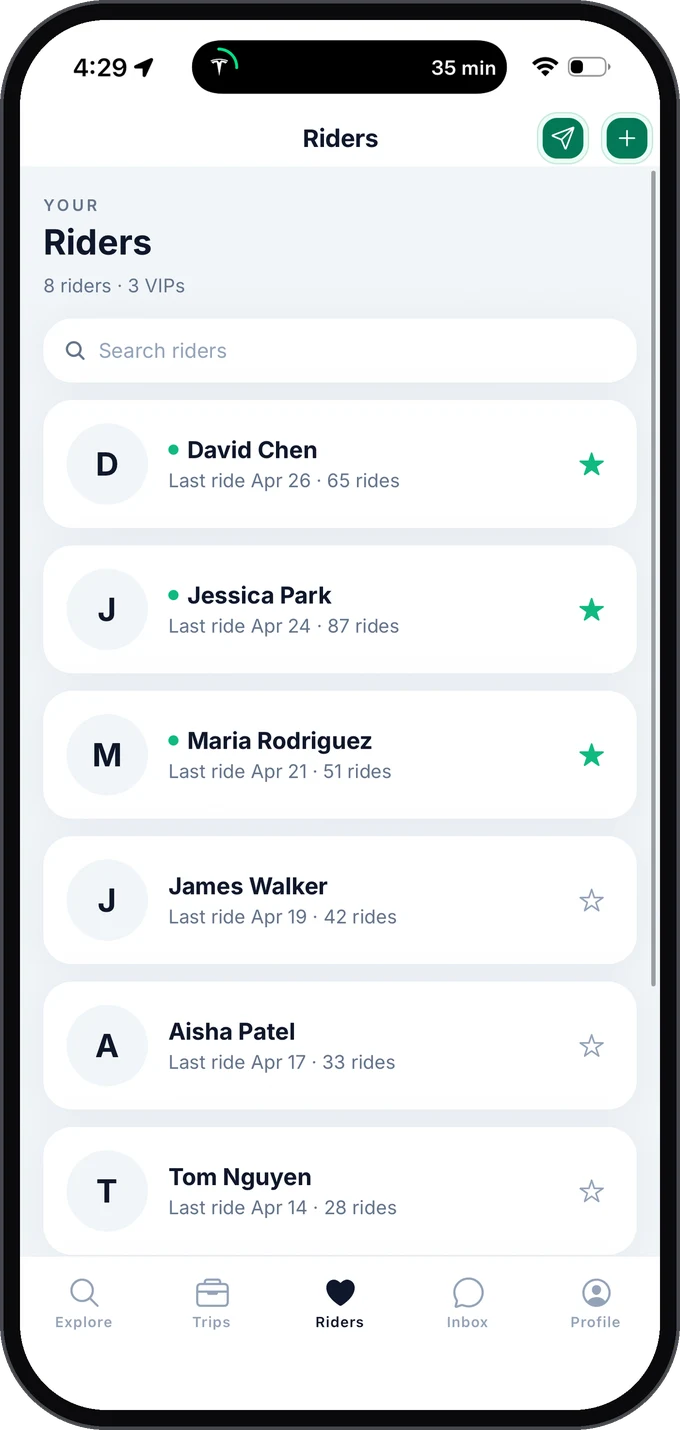Unstar Jessica Park as VIP
Image resolution: width=680 pixels, height=1430 pixels.
coord(592,609)
